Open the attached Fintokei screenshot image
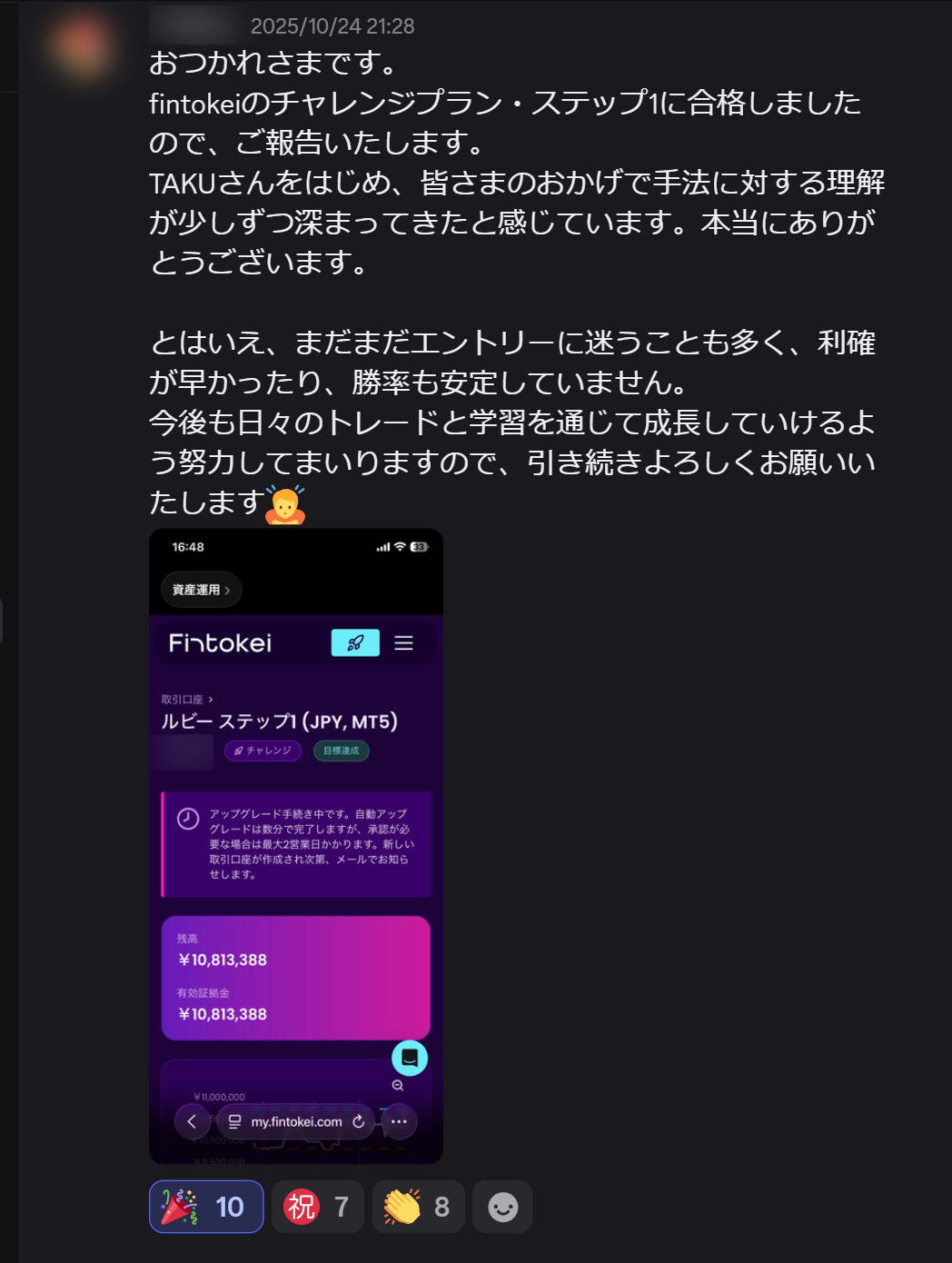This screenshot has height=1263, width=952. coord(296,846)
